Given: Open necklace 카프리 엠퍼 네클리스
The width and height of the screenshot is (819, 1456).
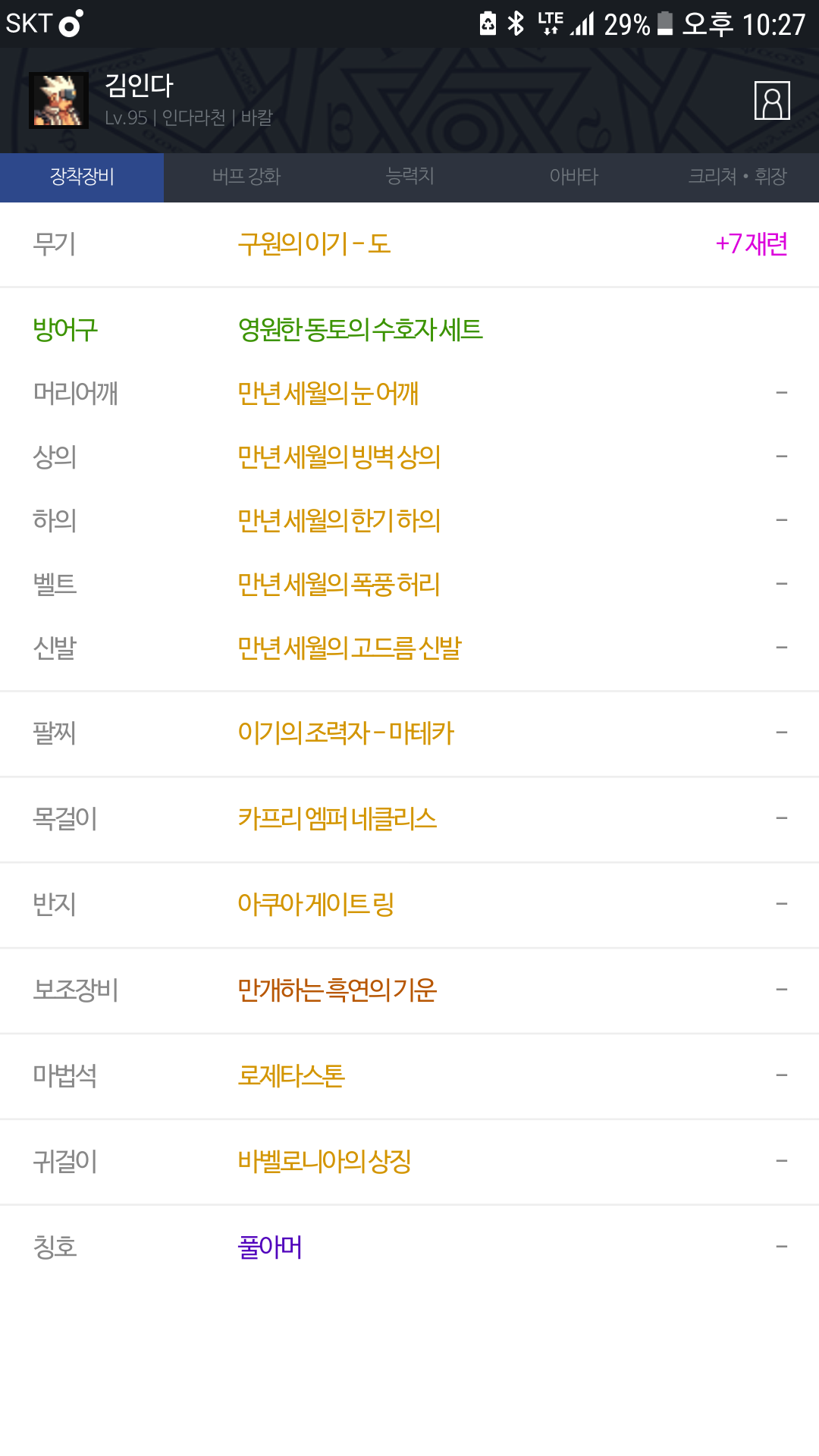Looking at the screenshot, I should 409,819.
